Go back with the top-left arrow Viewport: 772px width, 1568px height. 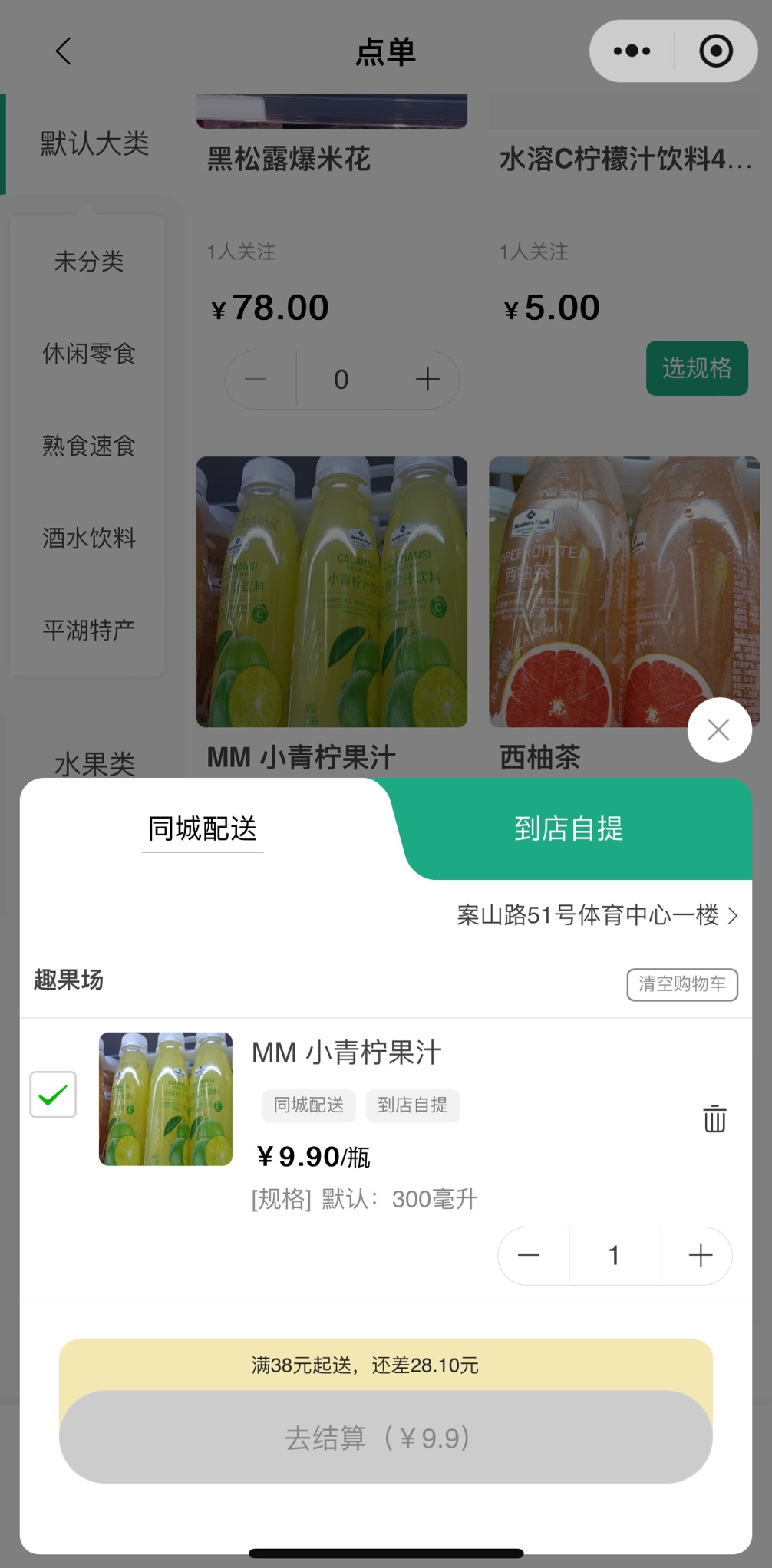tap(64, 51)
